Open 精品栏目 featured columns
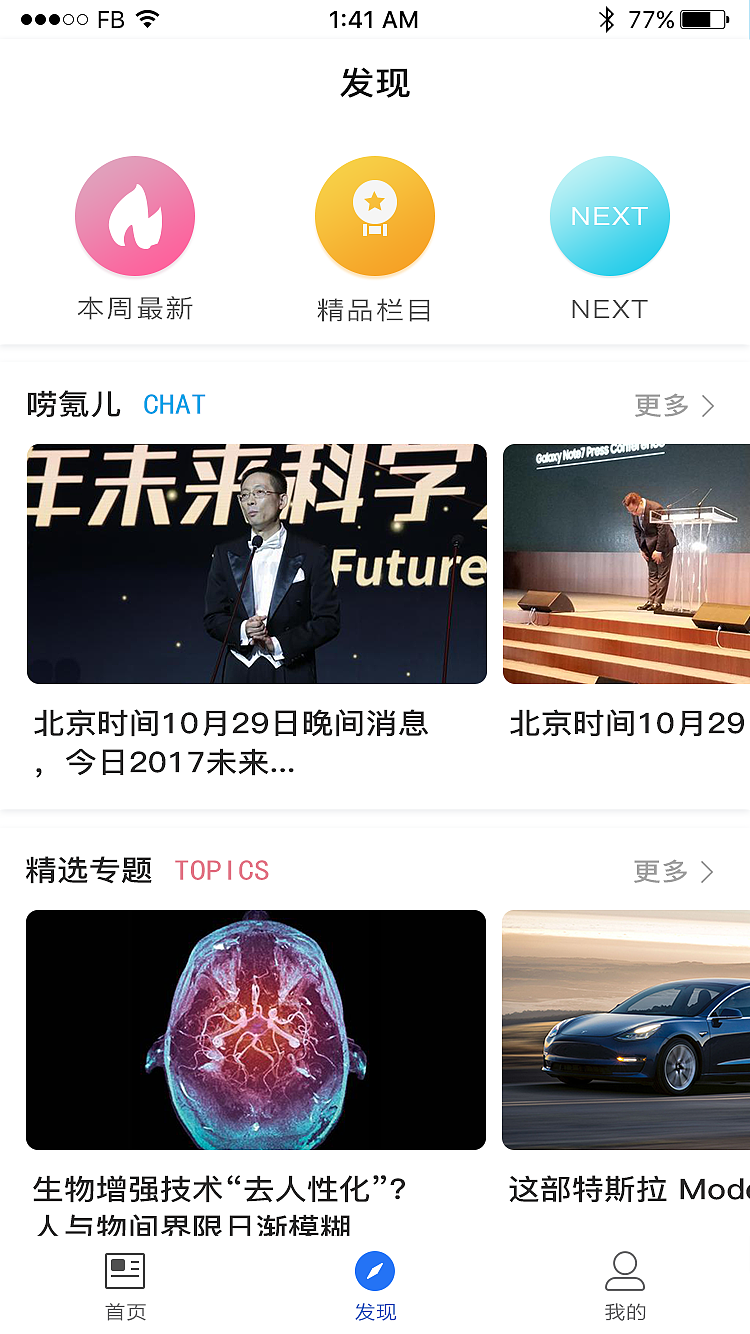Viewport: 750px width, 1334px height. 374,216
